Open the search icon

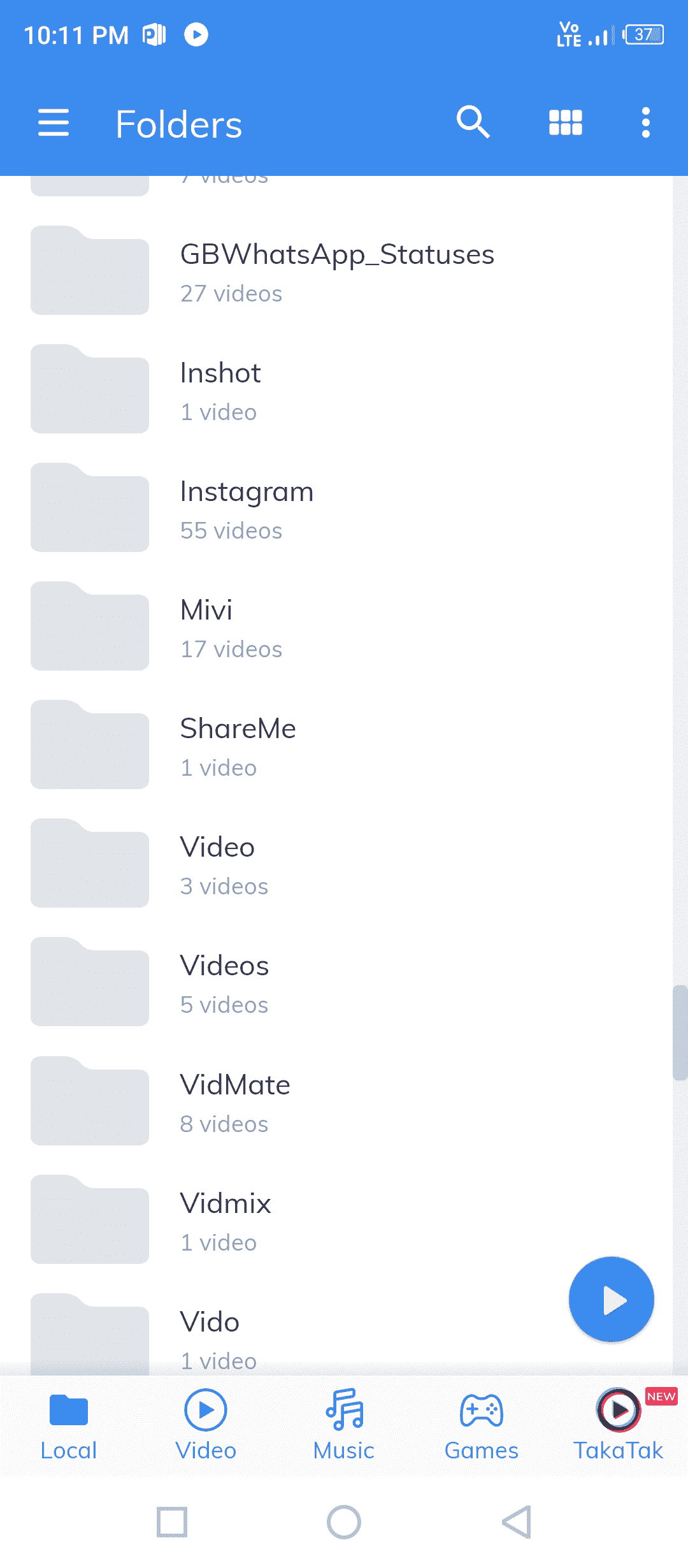pyautogui.click(x=473, y=122)
